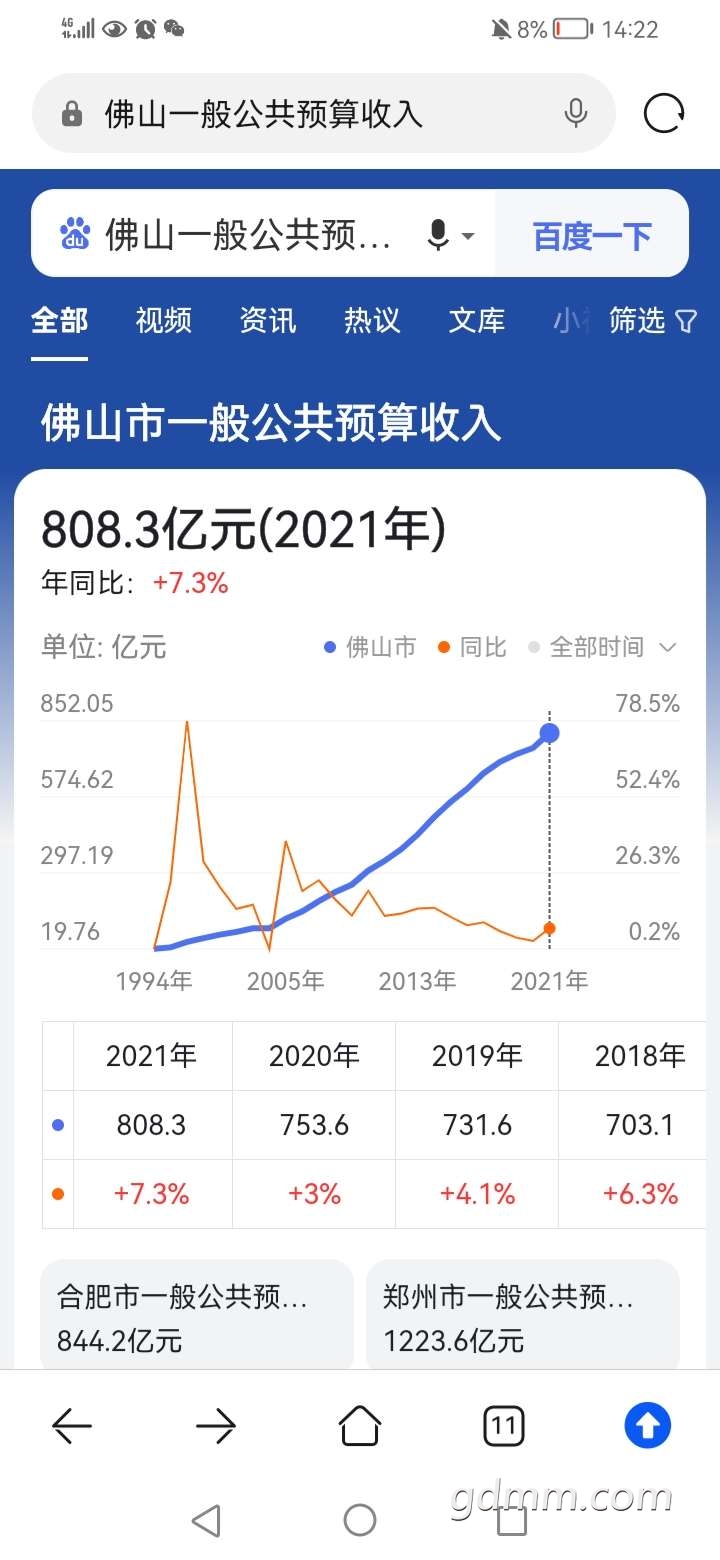The height and width of the screenshot is (1560, 720).
Task: Switch to the 视频 tab
Action: click(163, 321)
